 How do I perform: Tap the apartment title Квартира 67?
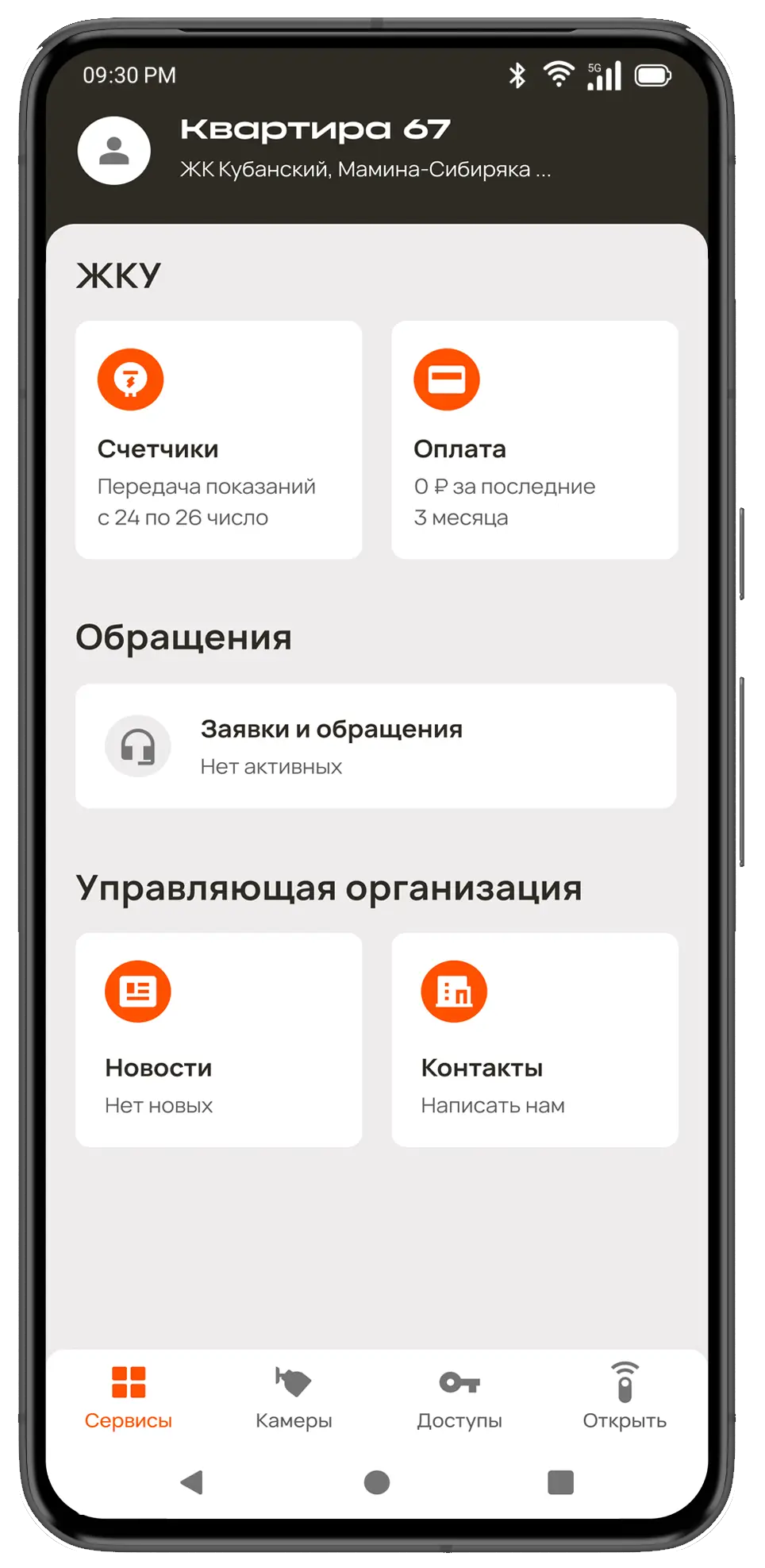pos(315,129)
